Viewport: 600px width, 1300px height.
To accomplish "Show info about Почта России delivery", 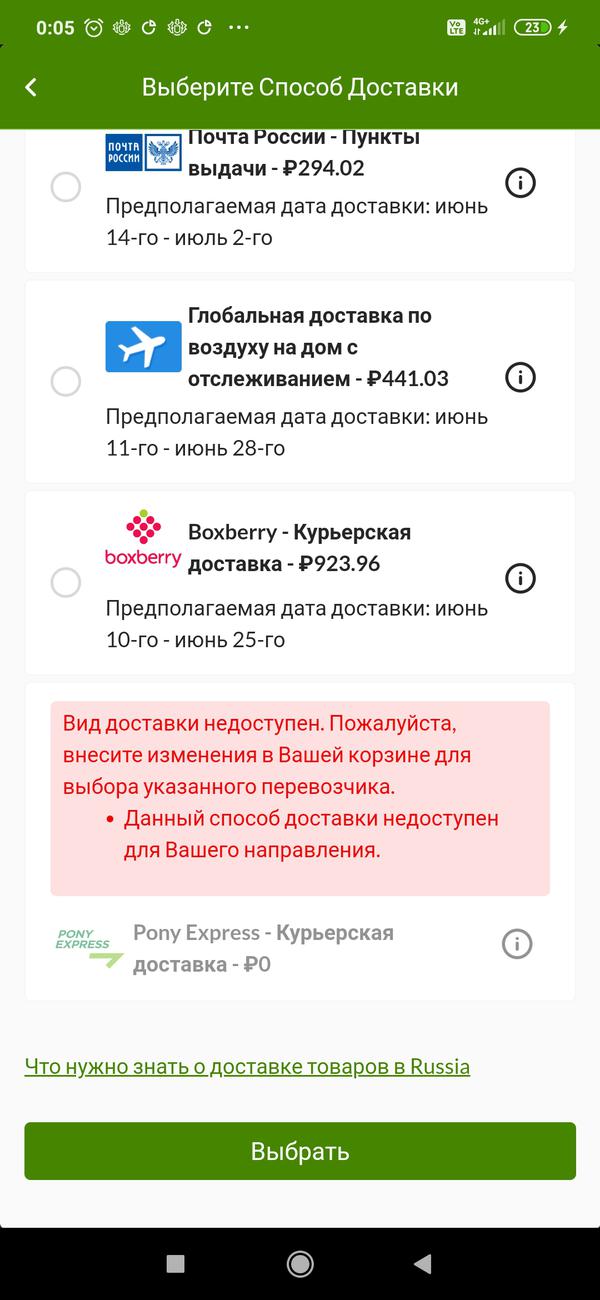I will click(520, 183).
